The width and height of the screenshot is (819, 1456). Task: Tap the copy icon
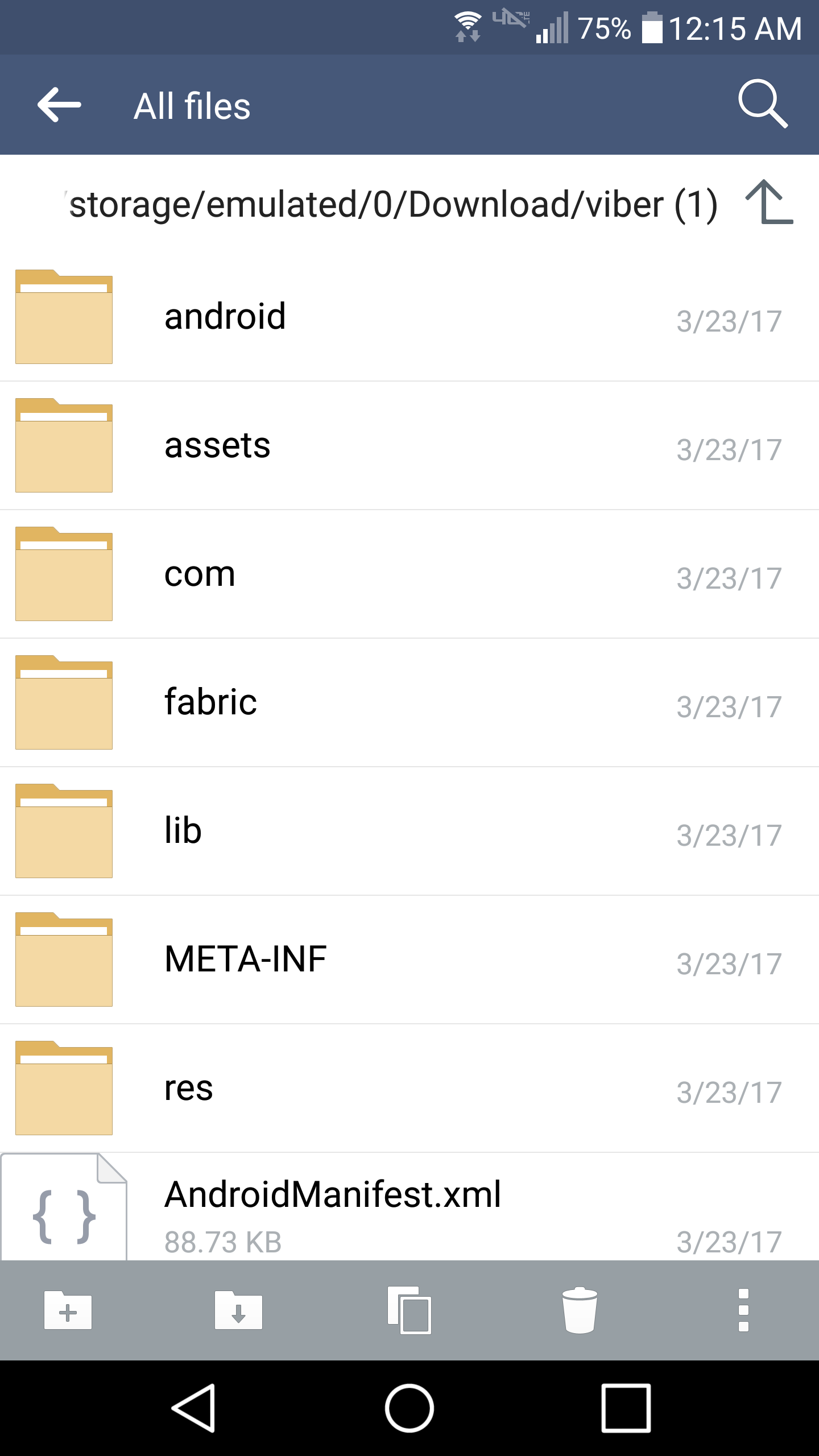click(409, 1310)
